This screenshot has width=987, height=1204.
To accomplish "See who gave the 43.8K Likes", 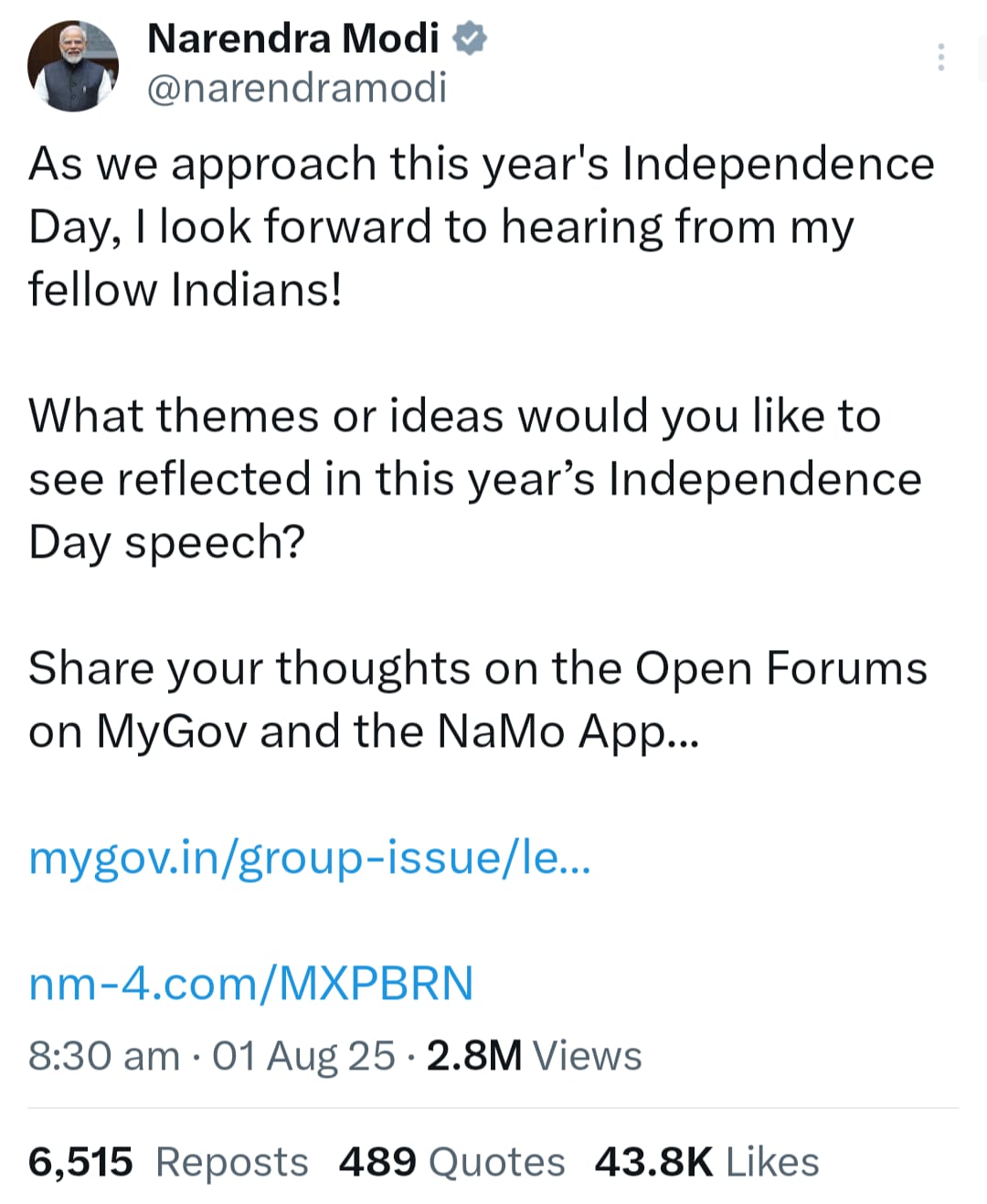I will (x=706, y=1162).
